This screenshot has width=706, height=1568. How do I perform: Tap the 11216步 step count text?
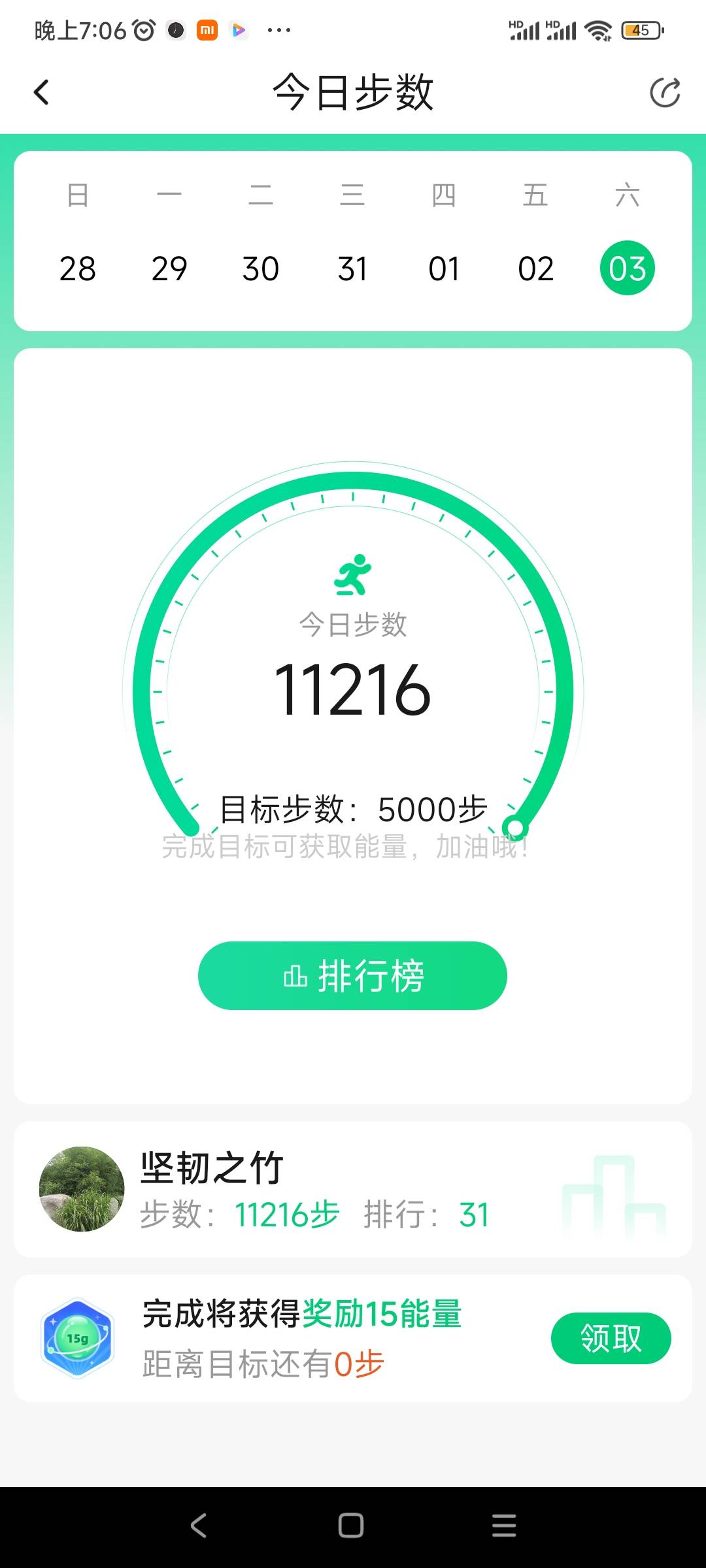pyautogui.click(x=286, y=1214)
